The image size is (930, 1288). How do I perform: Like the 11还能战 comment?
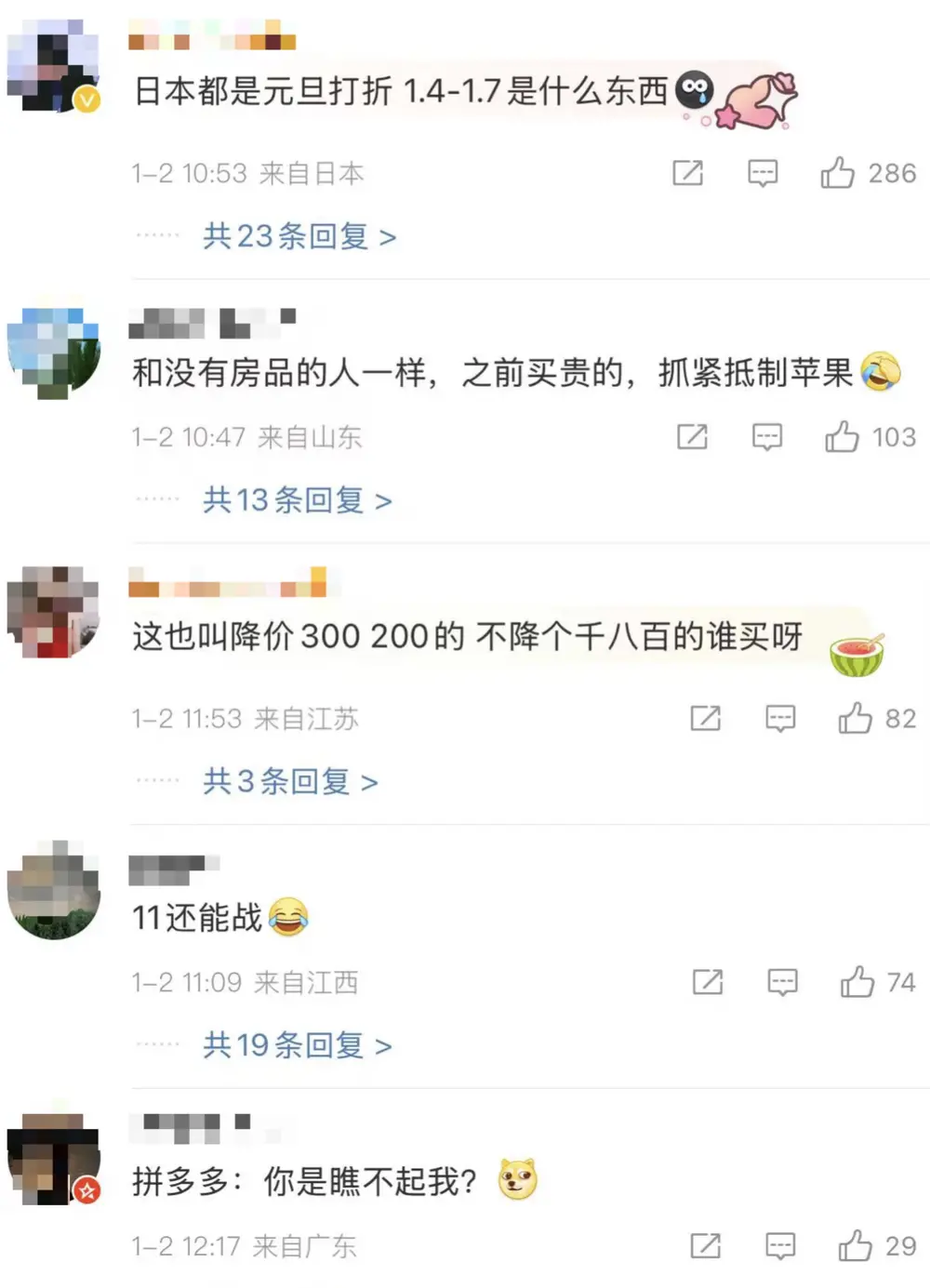click(x=857, y=983)
